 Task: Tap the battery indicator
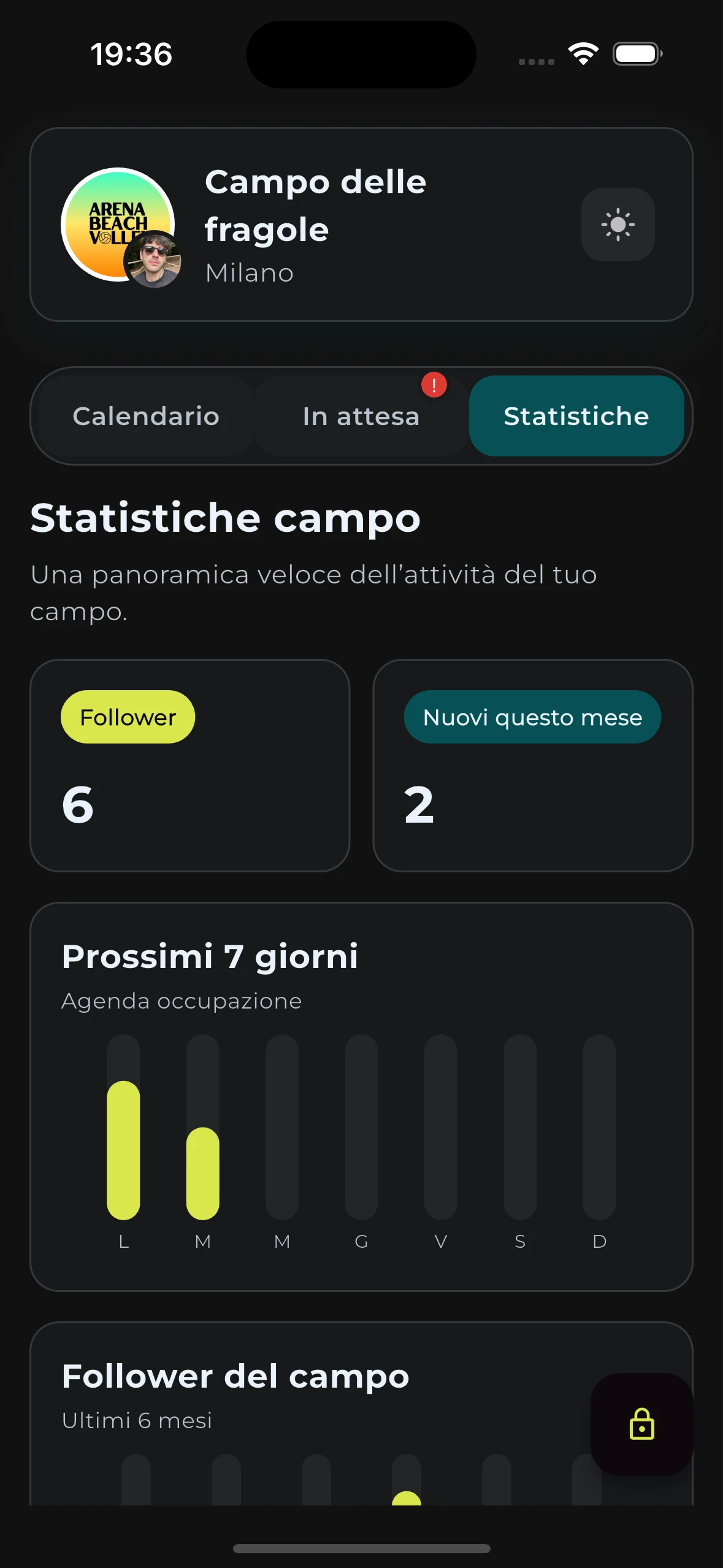(x=636, y=54)
